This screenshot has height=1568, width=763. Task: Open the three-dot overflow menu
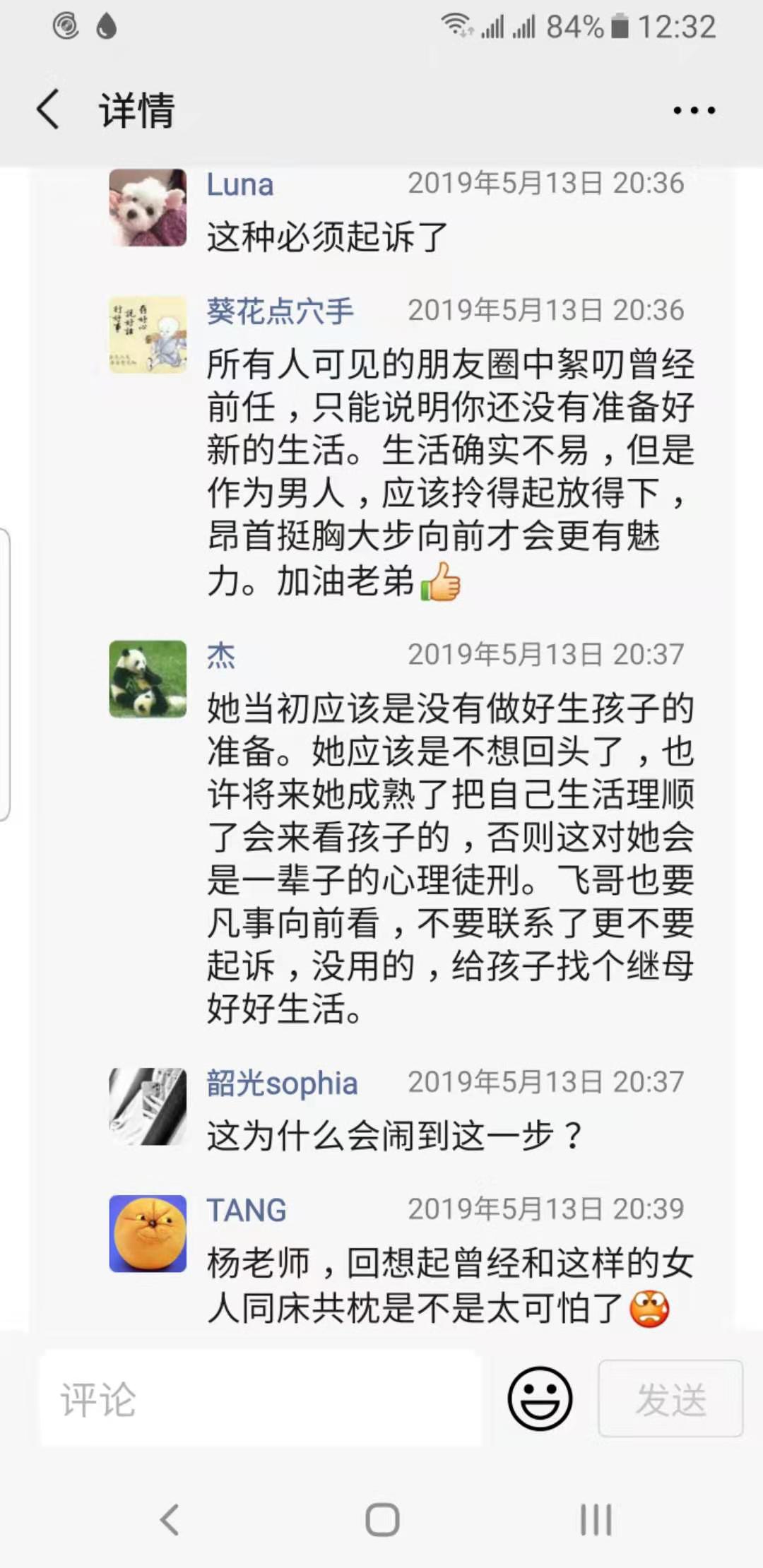click(x=694, y=110)
